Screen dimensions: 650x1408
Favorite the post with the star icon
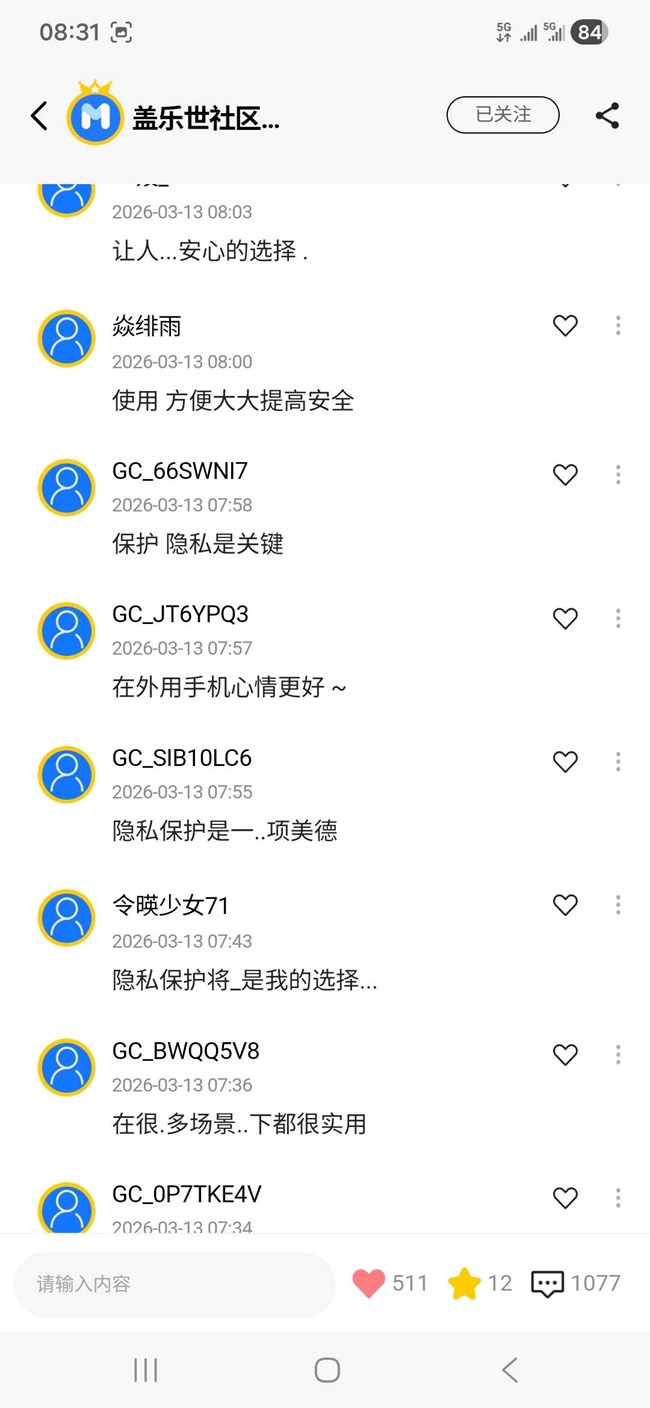464,1284
